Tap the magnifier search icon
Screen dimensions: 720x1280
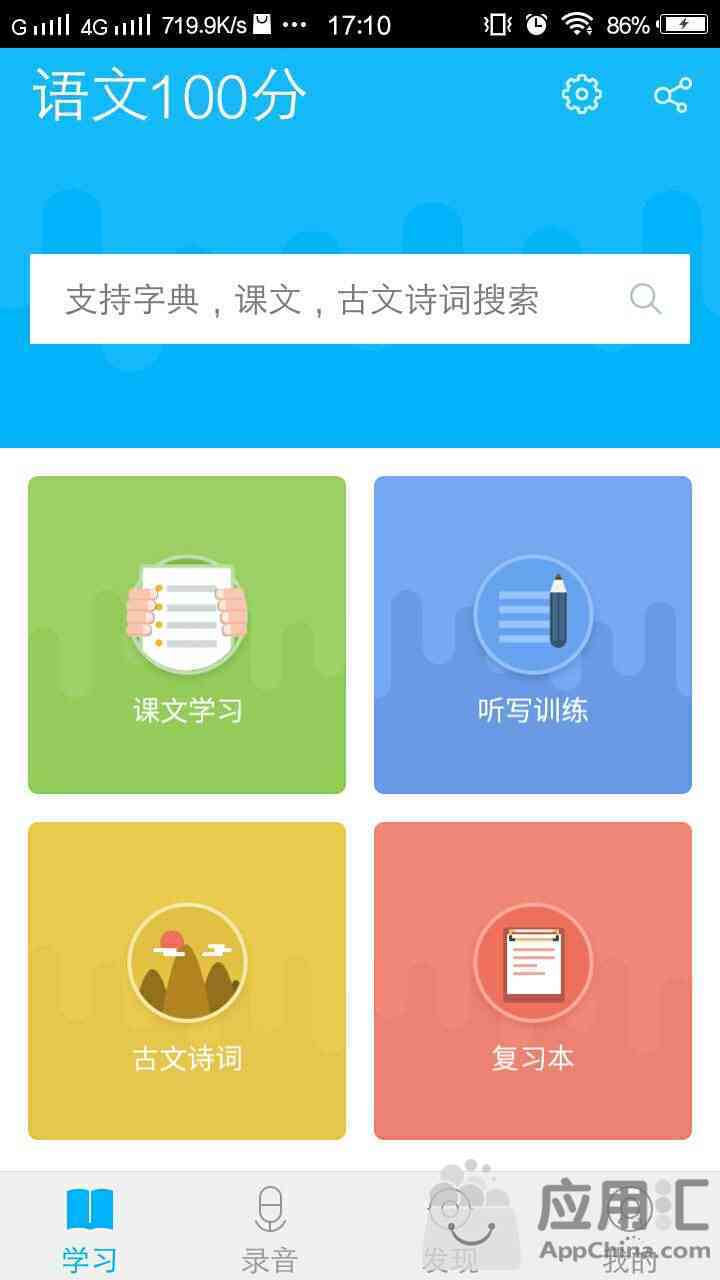click(646, 299)
